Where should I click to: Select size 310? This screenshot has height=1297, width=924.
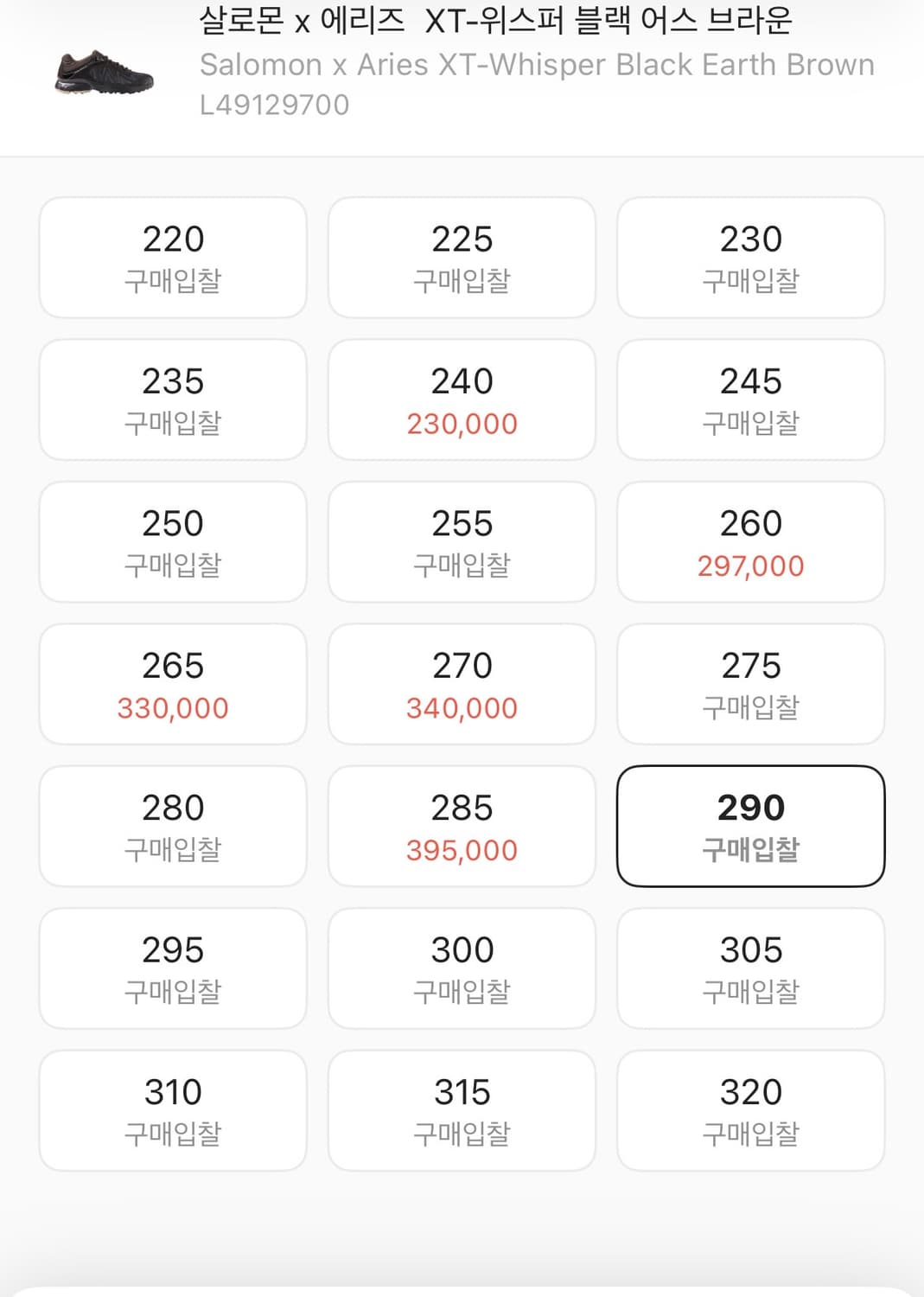pyautogui.click(x=172, y=1110)
